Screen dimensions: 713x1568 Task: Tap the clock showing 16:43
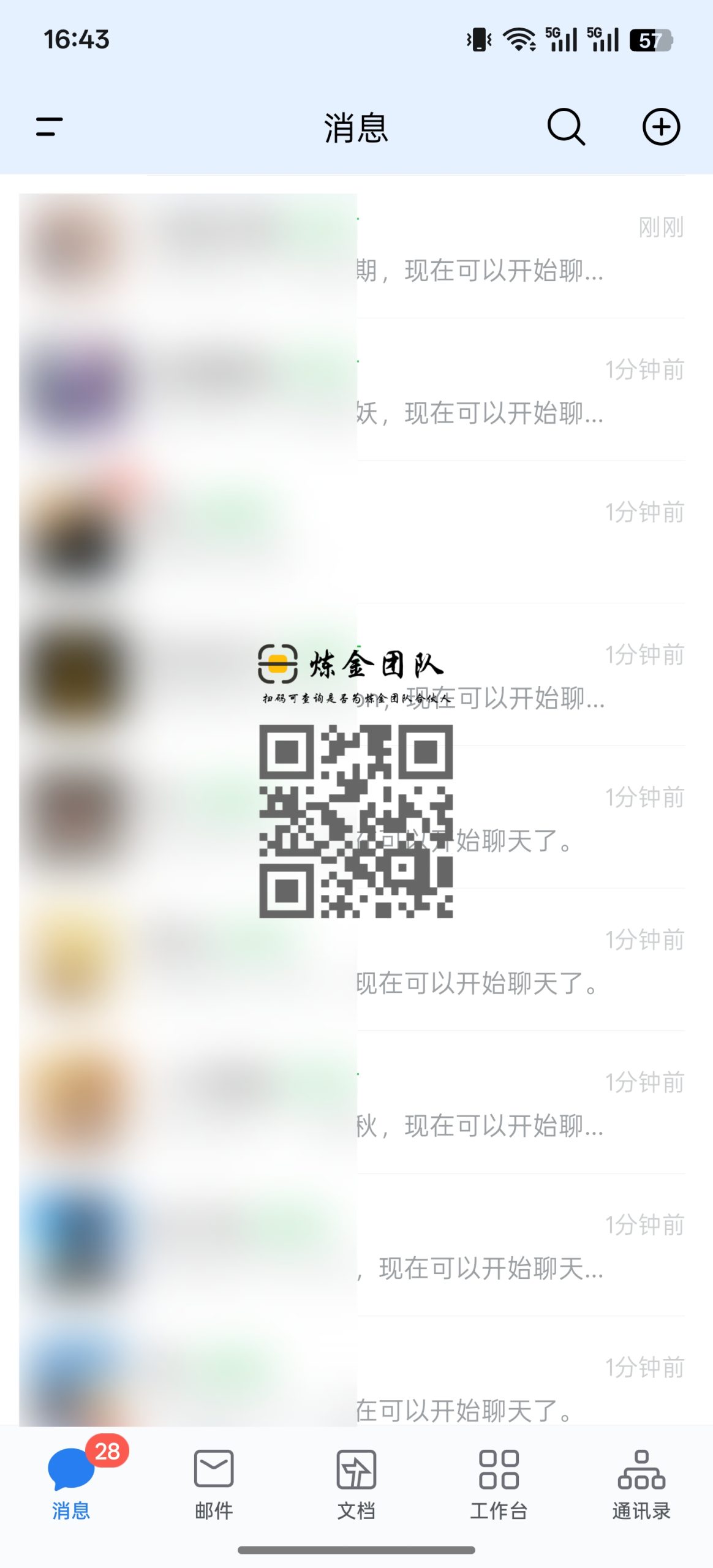tap(76, 39)
